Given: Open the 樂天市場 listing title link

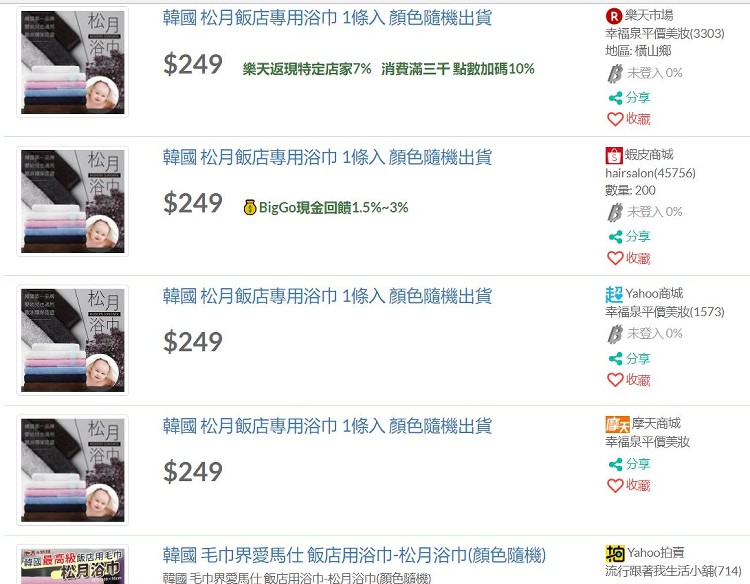Looking at the screenshot, I should coord(327,18).
